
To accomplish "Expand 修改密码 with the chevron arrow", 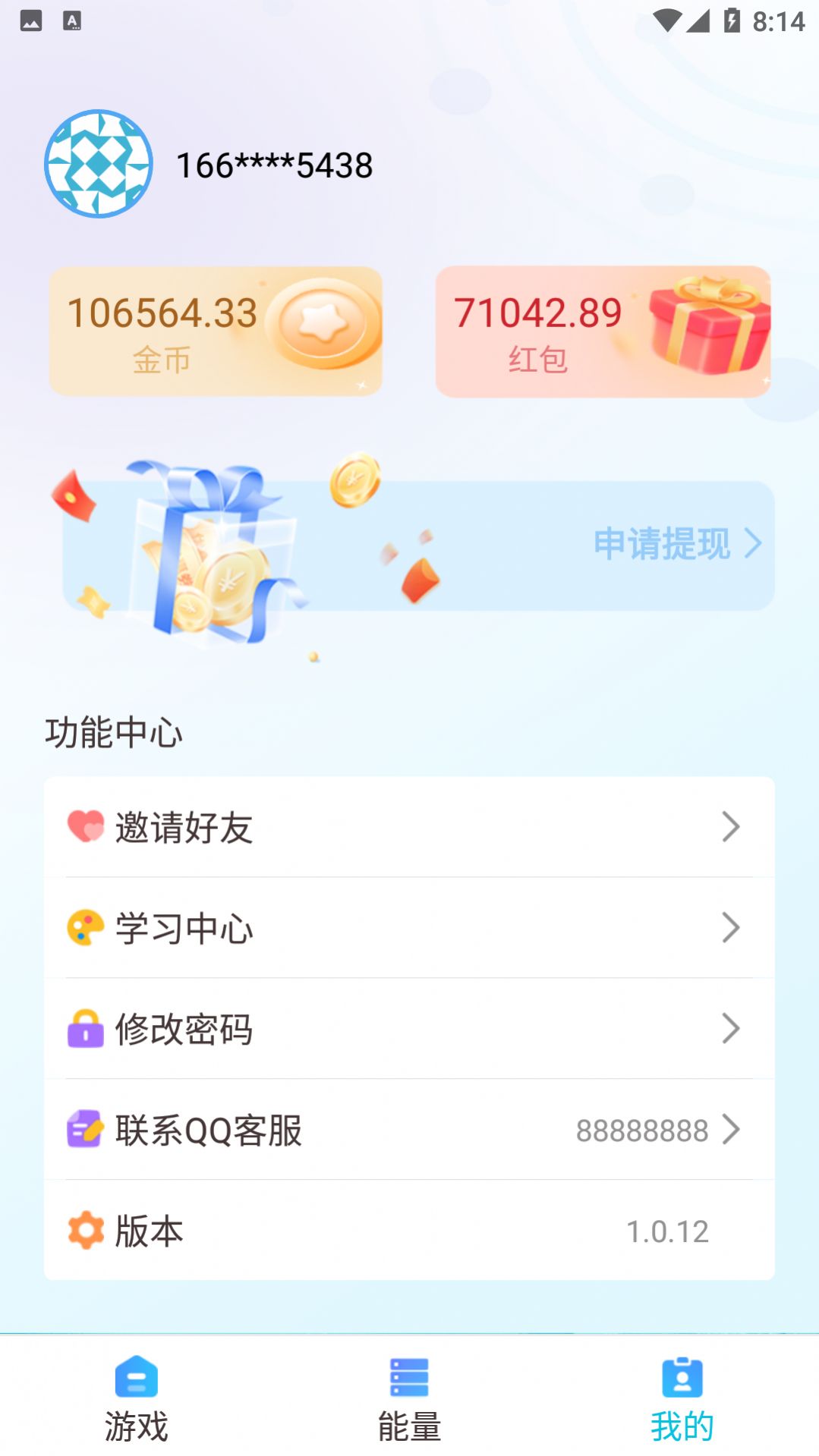I will click(731, 1030).
